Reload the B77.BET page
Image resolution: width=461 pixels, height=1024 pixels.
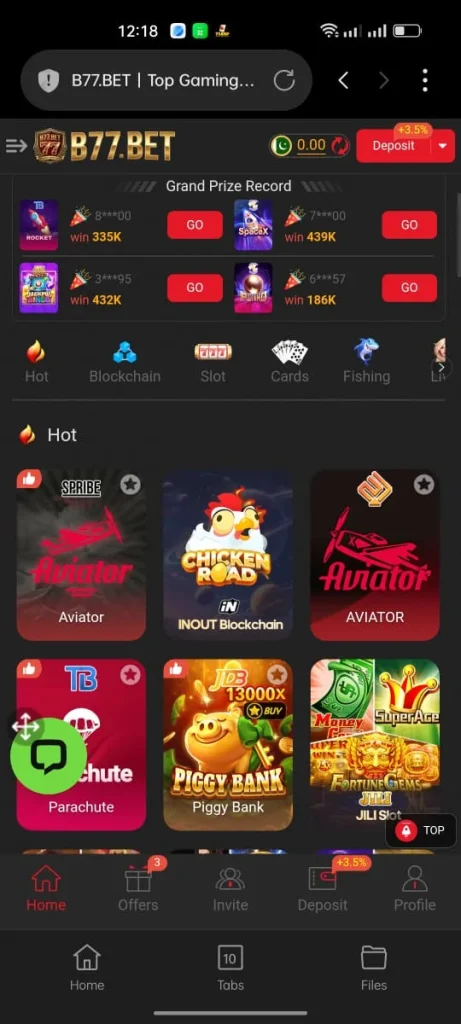pyautogui.click(x=284, y=81)
